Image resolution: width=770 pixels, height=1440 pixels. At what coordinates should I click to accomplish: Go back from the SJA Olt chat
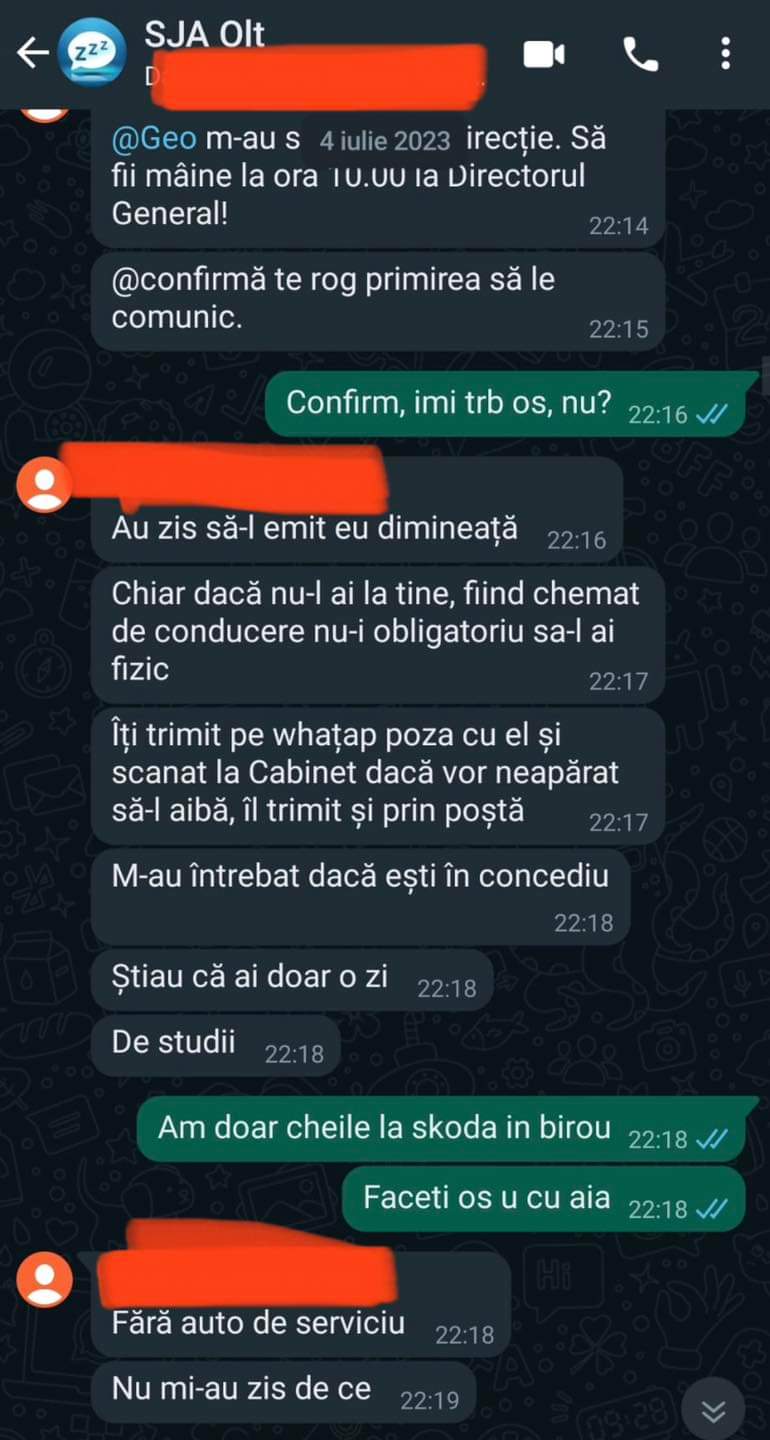pyautogui.click(x=32, y=53)
